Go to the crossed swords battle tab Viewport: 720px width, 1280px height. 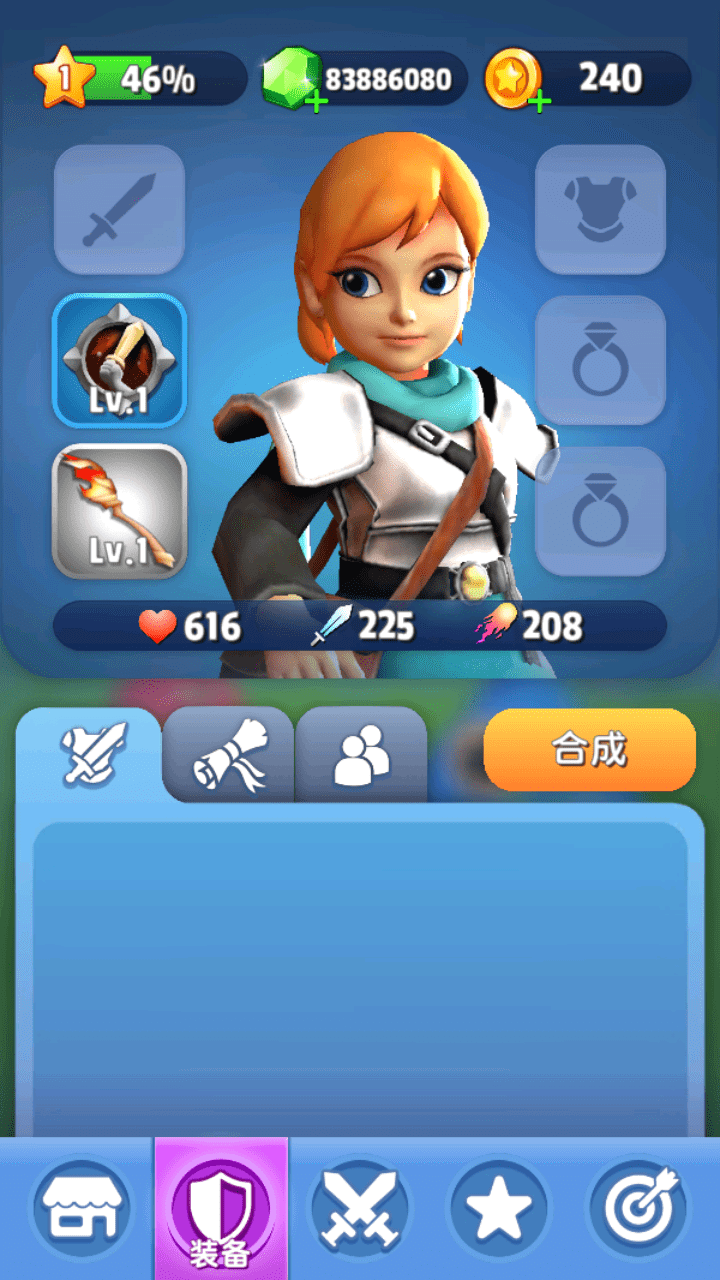pyautogui.click(x=360, y=1210)
